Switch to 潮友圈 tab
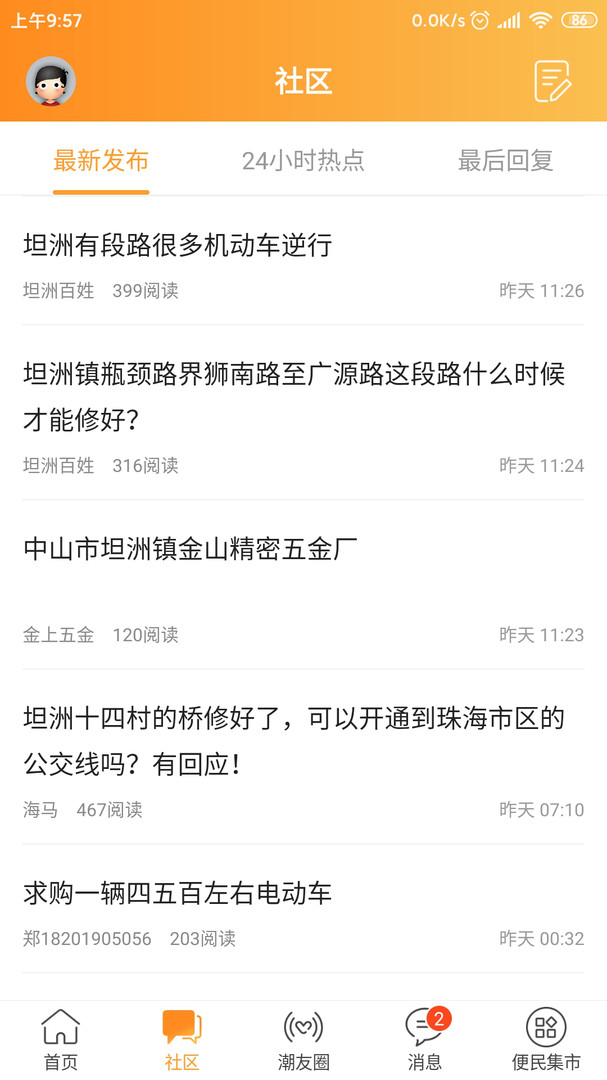 click(303, 1040)
